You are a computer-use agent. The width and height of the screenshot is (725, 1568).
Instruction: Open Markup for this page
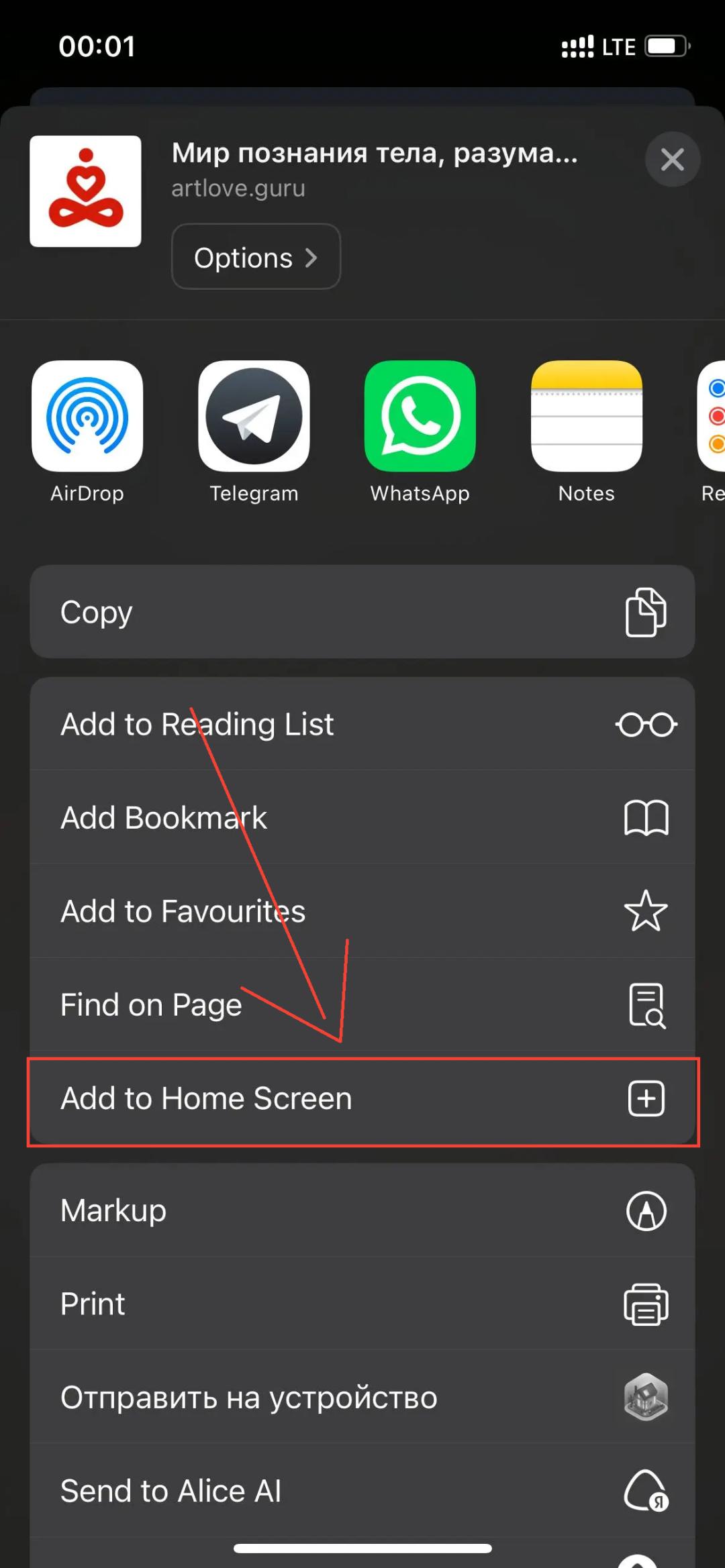pos(362,1210)
